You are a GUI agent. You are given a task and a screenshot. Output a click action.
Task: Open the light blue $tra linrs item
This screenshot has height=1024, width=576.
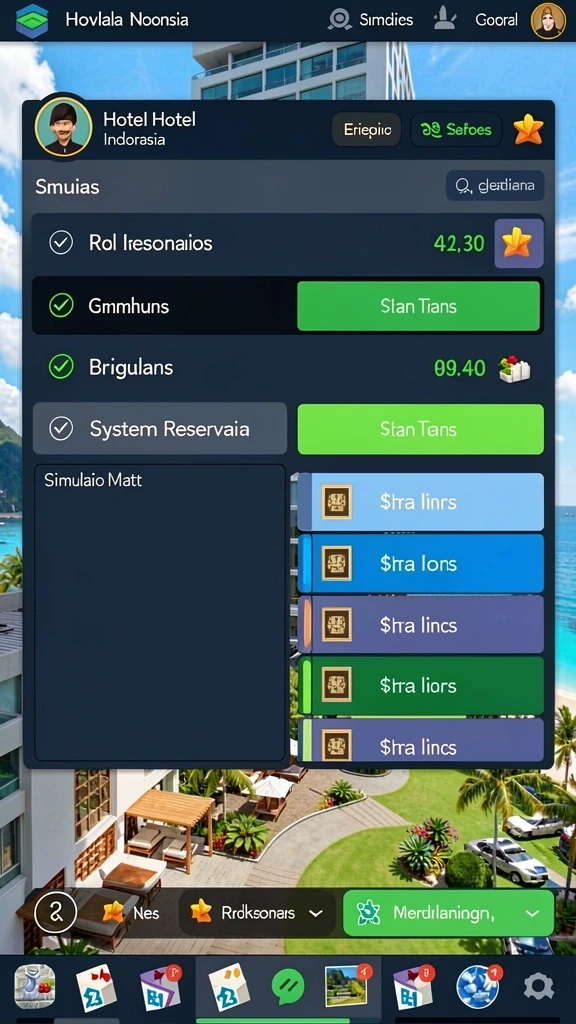tap(421, 502)
